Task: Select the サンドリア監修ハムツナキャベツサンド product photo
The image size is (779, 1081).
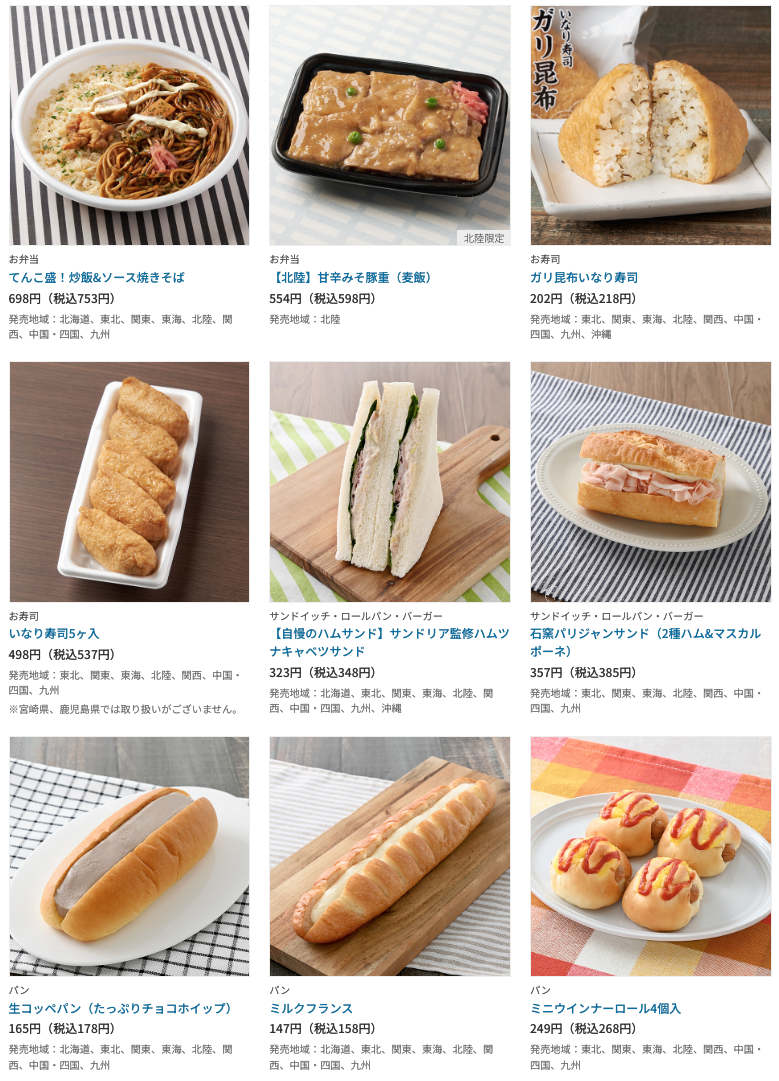Action: tap(389, 481)
